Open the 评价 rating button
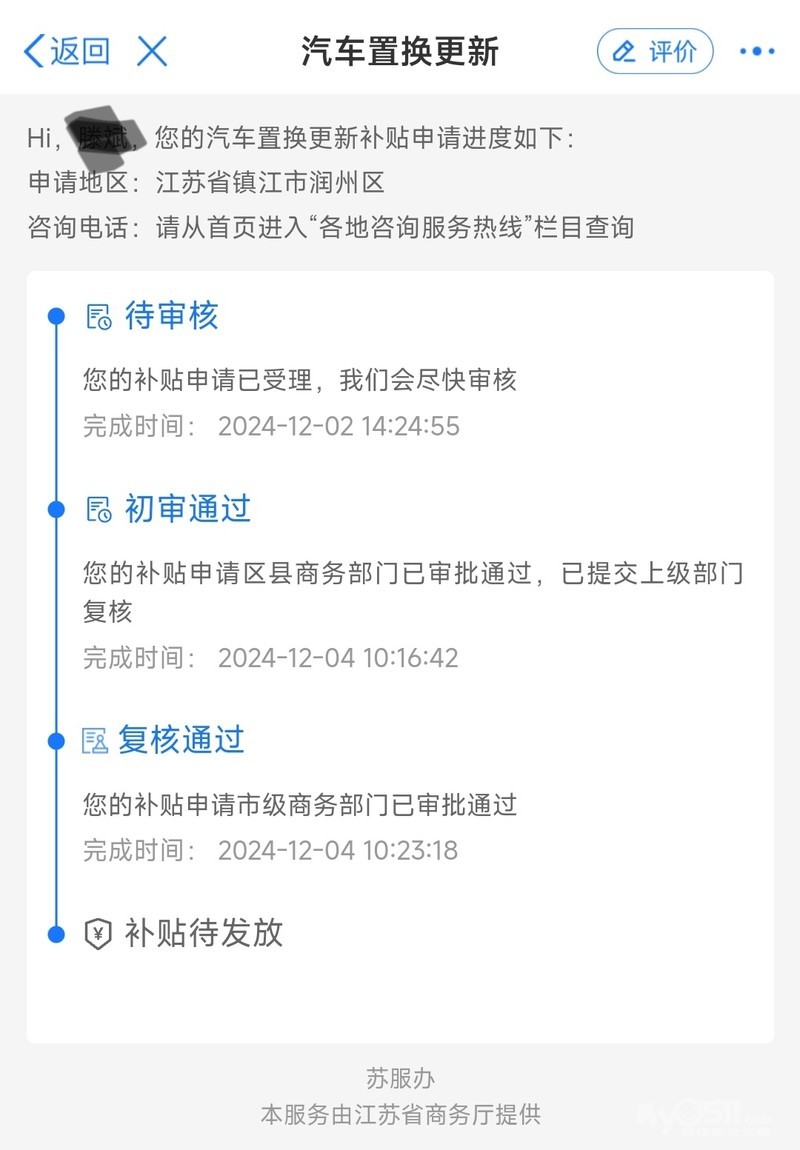This screenshot has height=1150, width=800. [655, 51]
